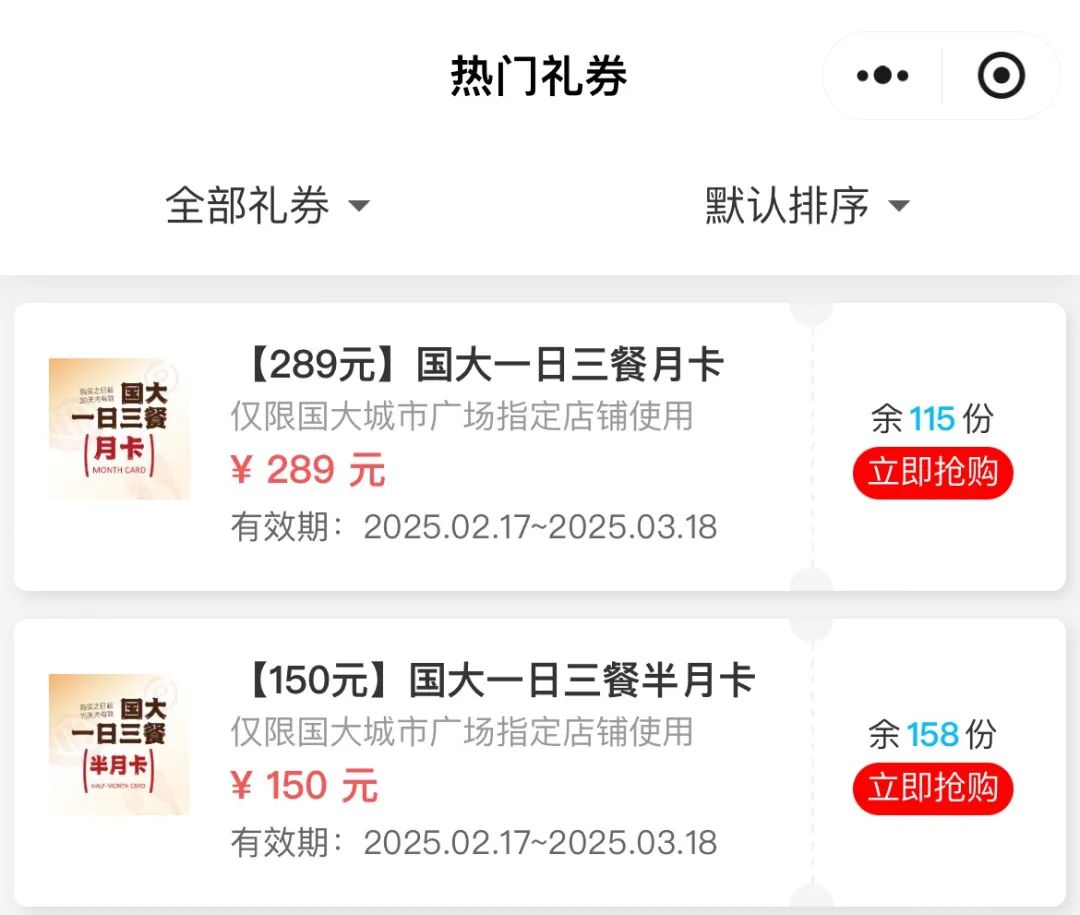The image size is (1080, 915).
Task: Close the mini program via circle icon
Action: click(1001, 76)
